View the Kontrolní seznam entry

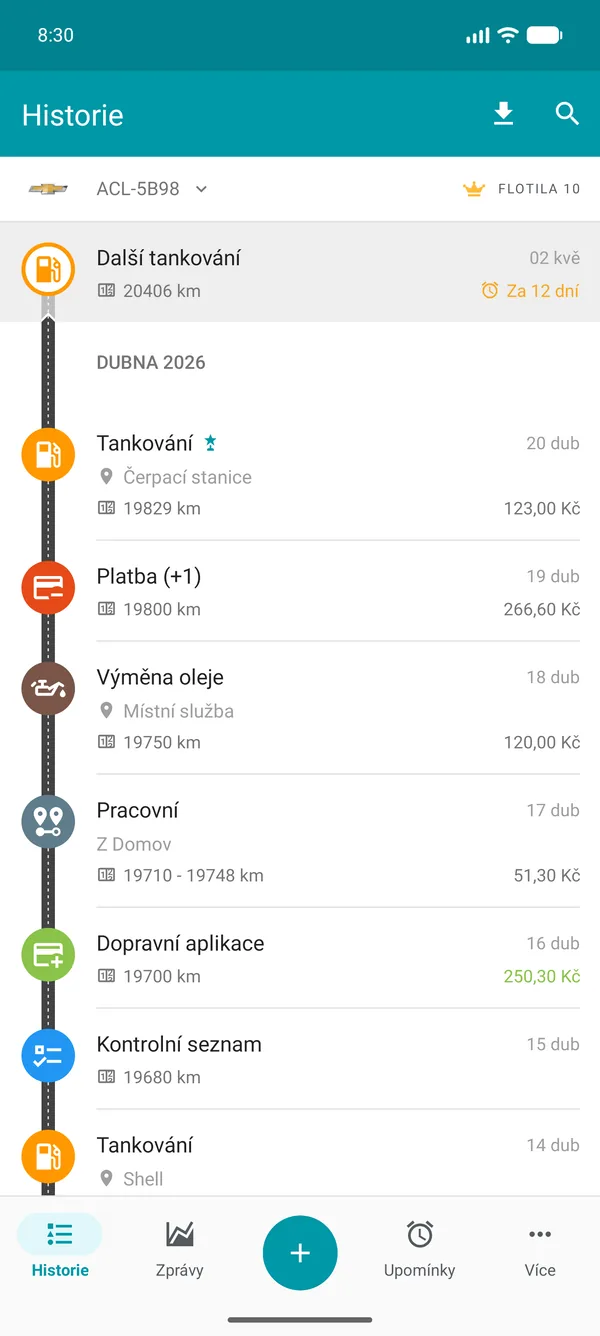click(x=338, y=1059)
